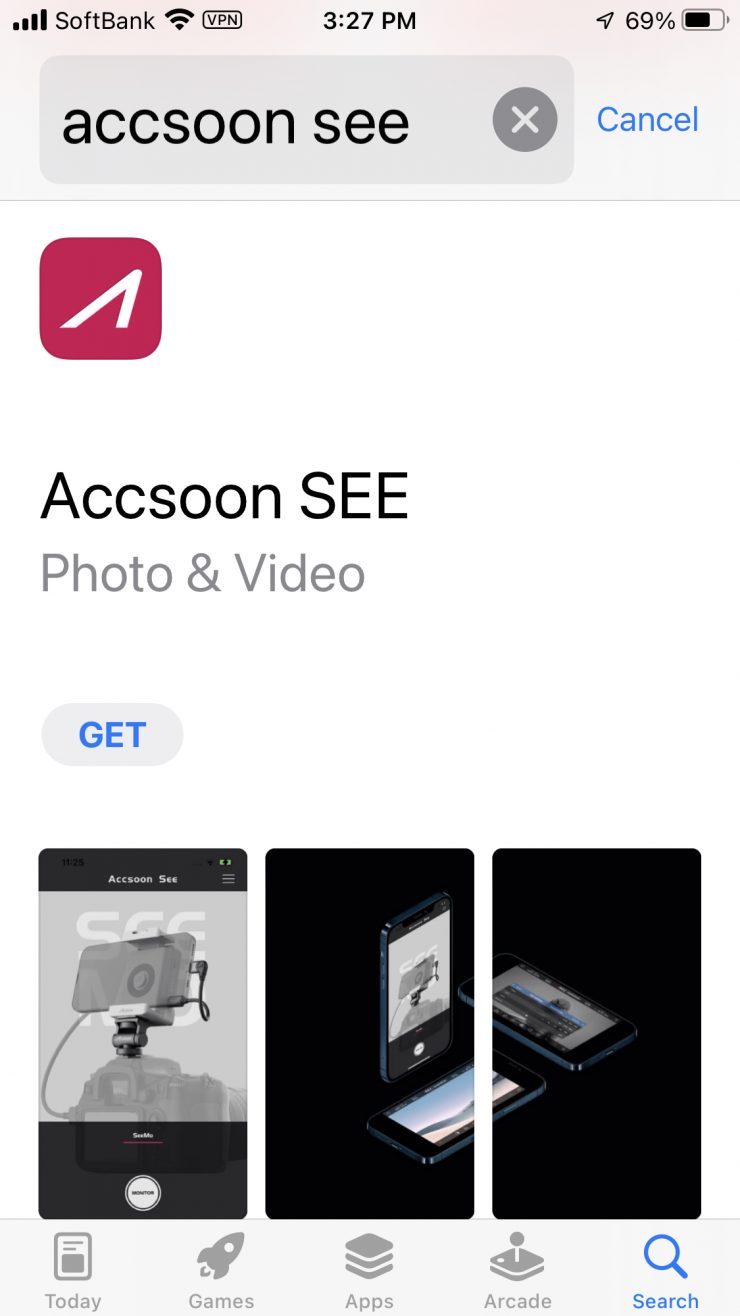Open the Accsoon SEE app icon
The image size is (740, 1316).
point(101,298)
